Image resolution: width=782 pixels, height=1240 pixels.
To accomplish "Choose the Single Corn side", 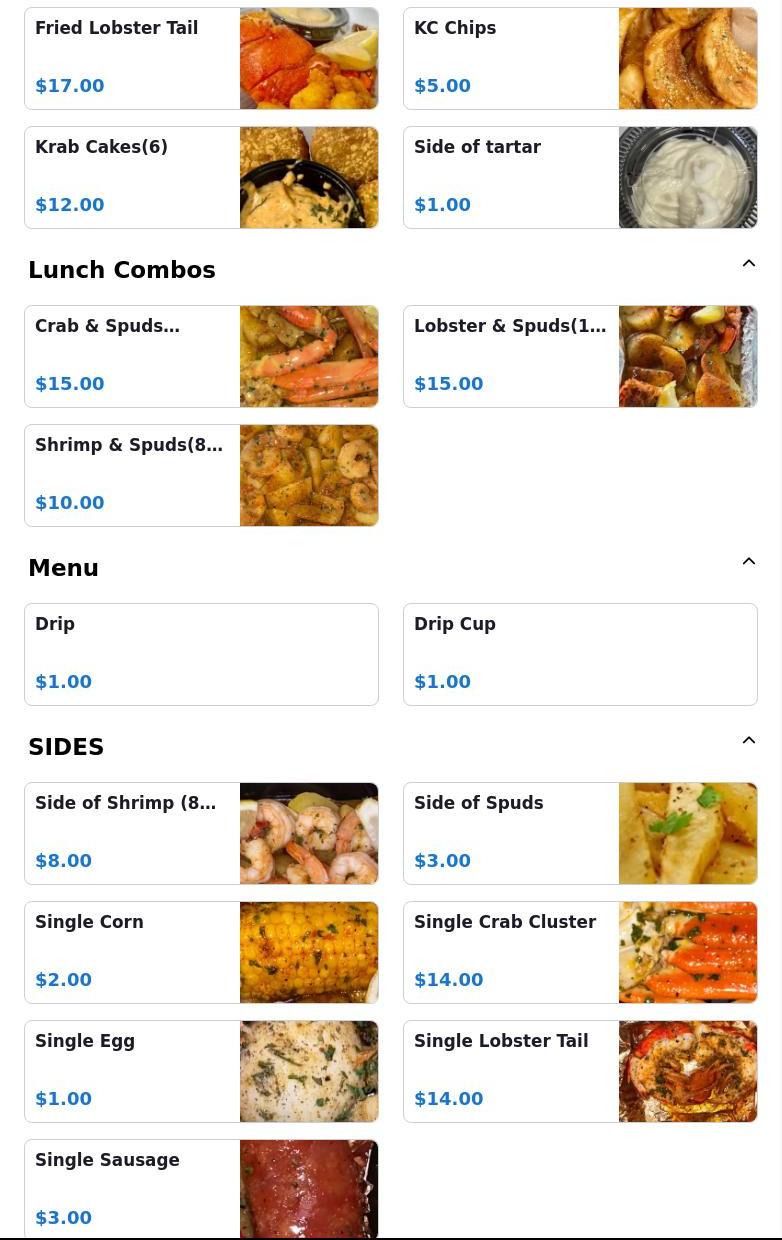I will point(201,952).
